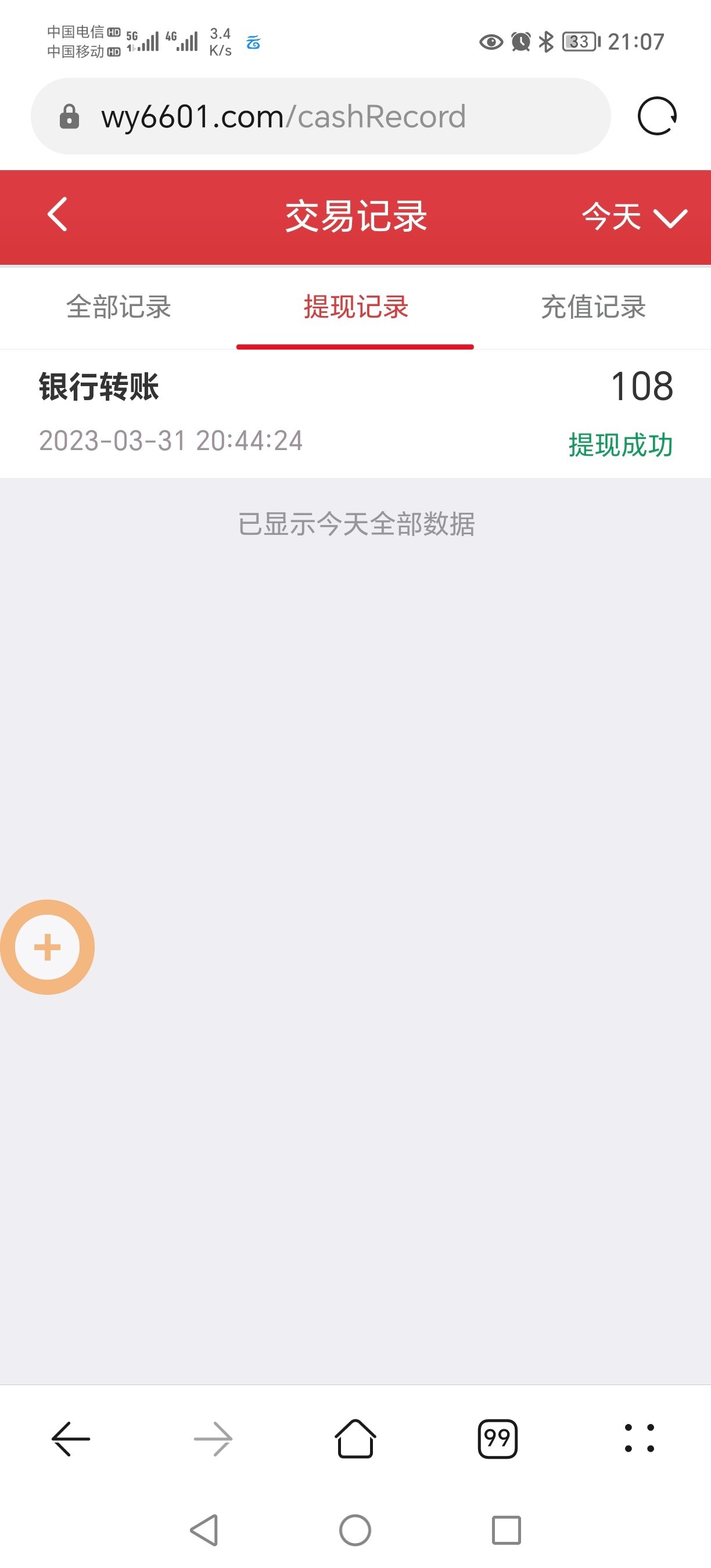This screenshot has width=711, height=1568.
Task: Switch to the 充值记录 tab
Action: point(593,307)
